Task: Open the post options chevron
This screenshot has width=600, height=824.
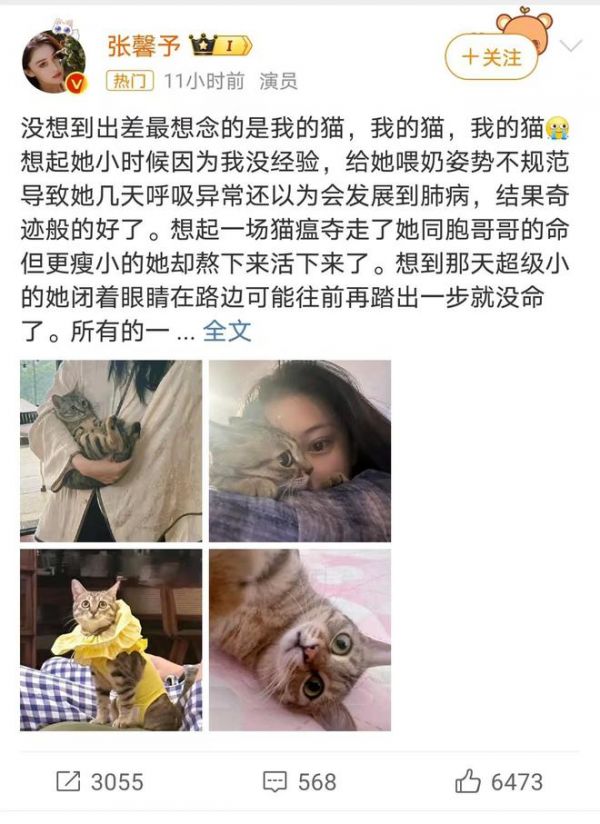Action: coord(570,47)
